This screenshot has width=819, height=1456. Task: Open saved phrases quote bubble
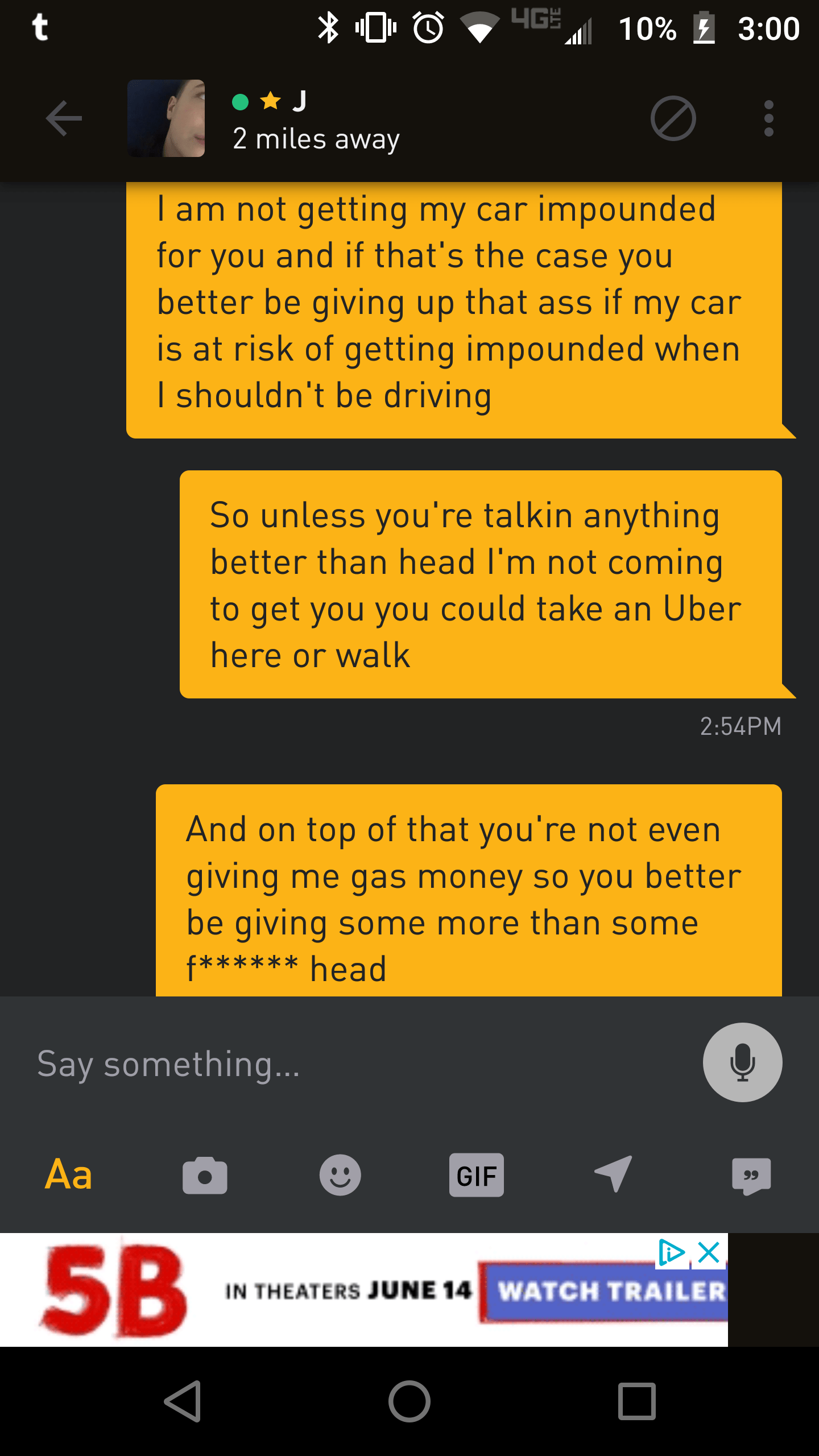point(751,1175)
